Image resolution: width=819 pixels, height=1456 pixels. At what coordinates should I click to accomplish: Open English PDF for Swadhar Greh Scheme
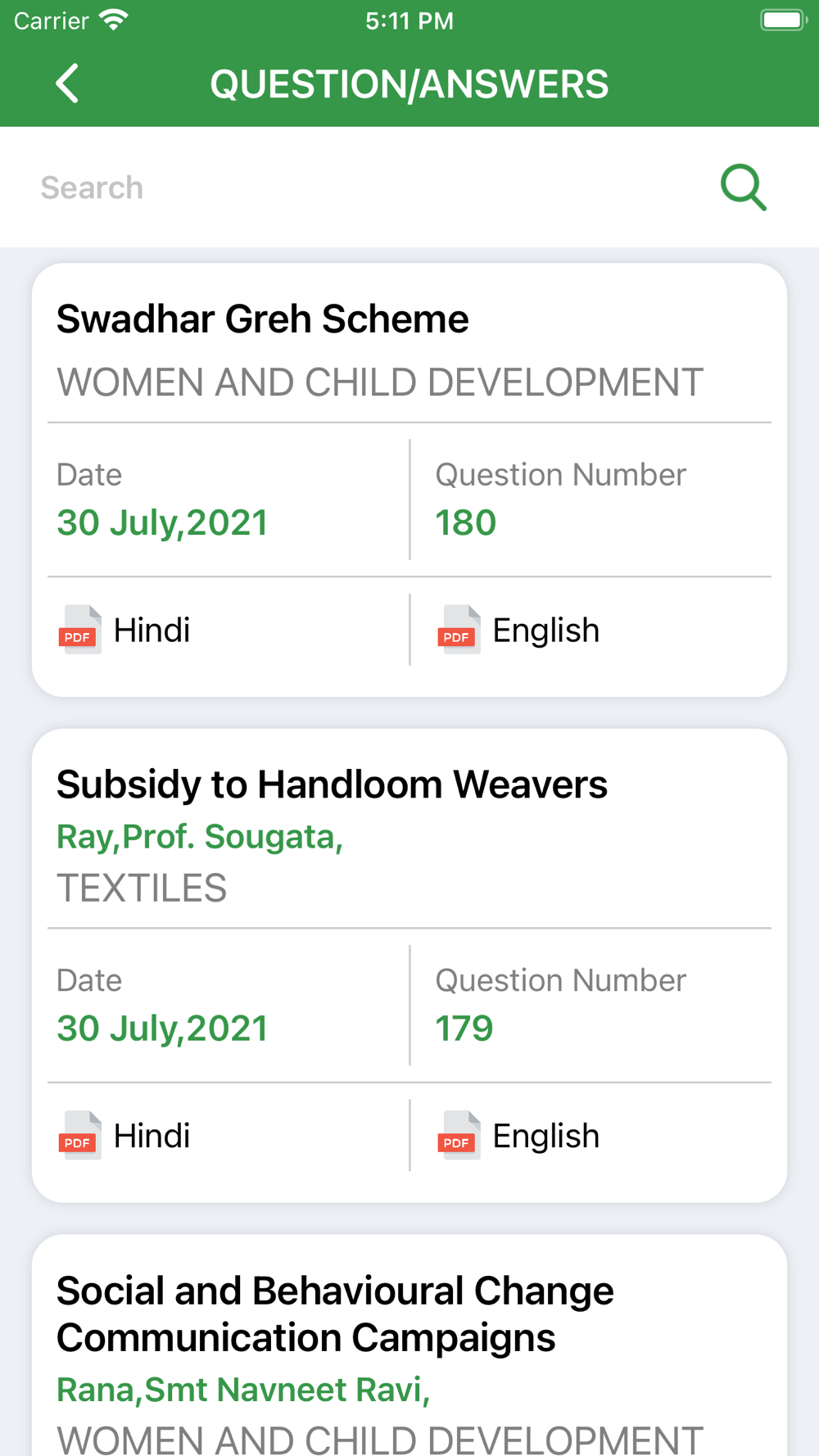coord(518,630)
